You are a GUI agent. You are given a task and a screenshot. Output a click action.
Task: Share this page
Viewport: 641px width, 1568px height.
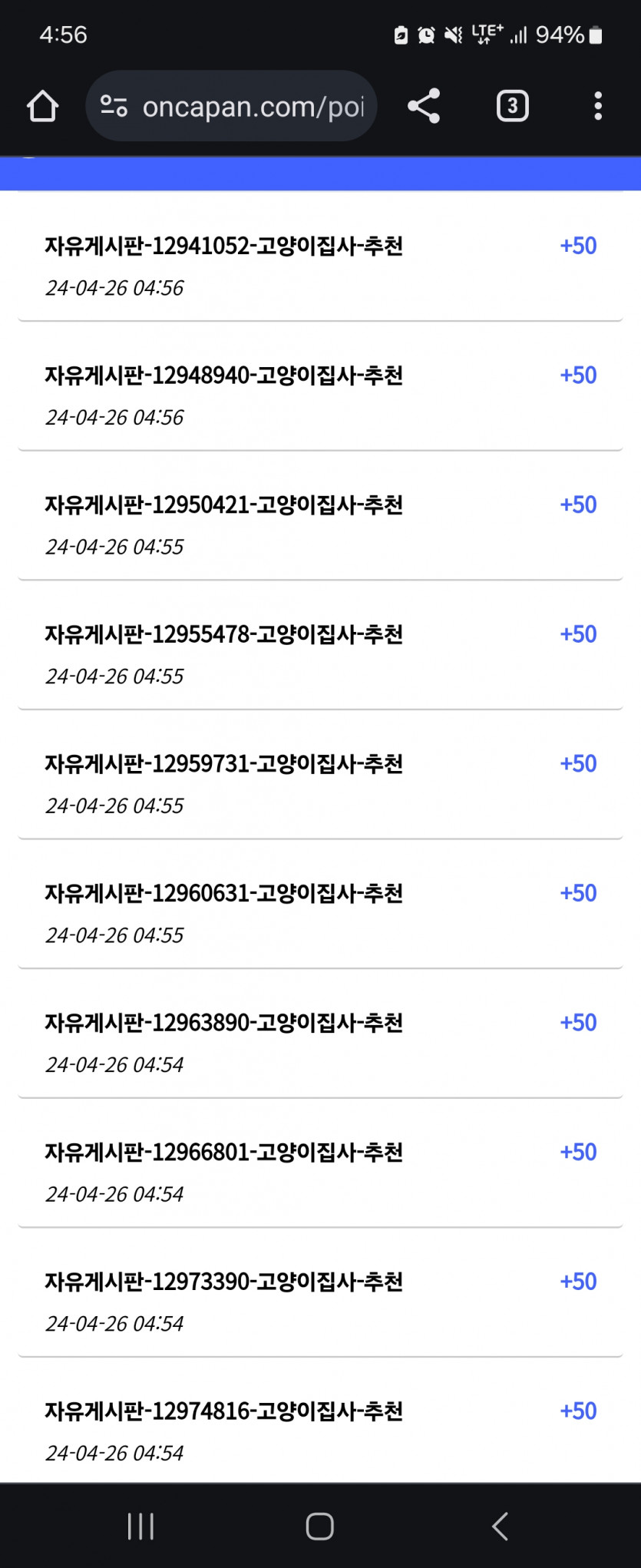(x=424, y=106)
